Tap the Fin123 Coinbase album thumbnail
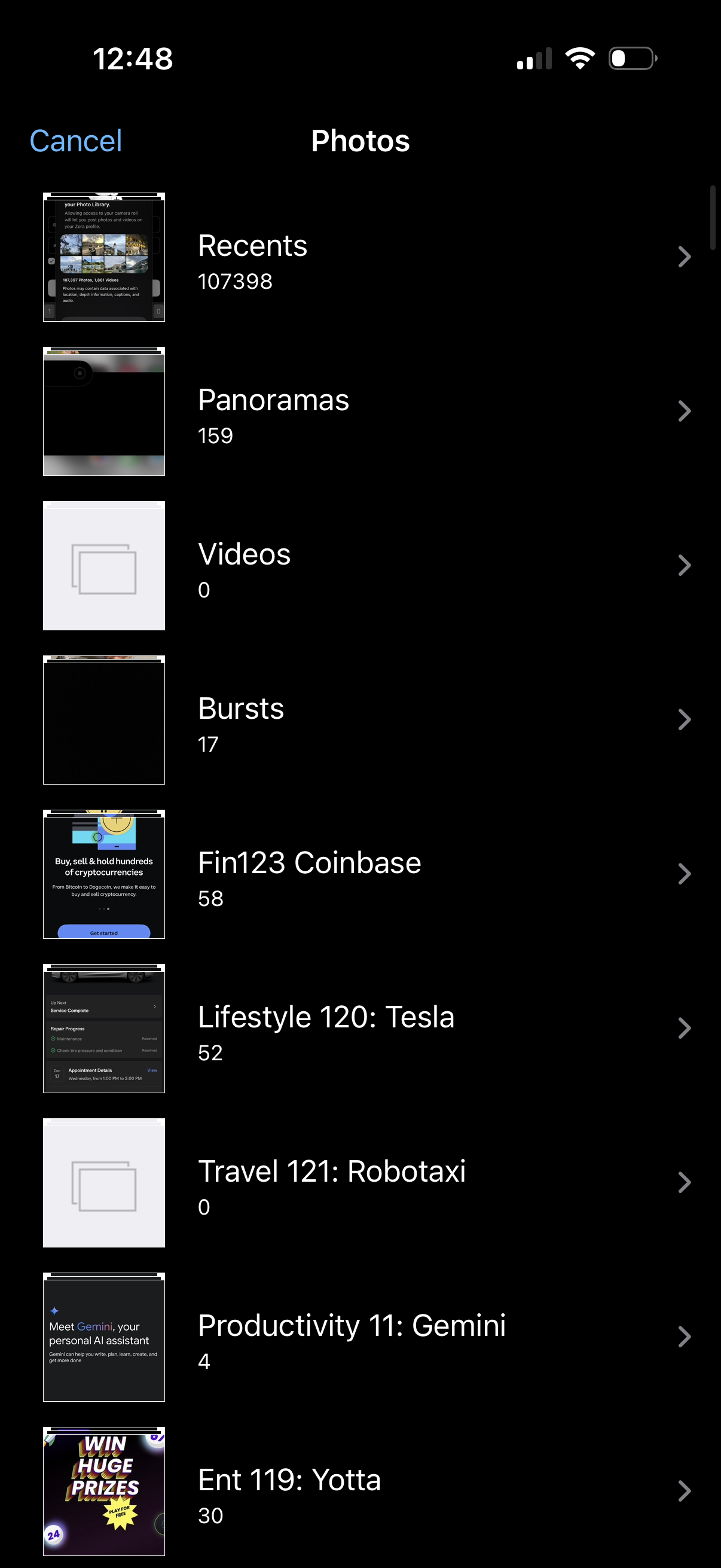Viewport: 721px width, 1568px height. point(103,874)
